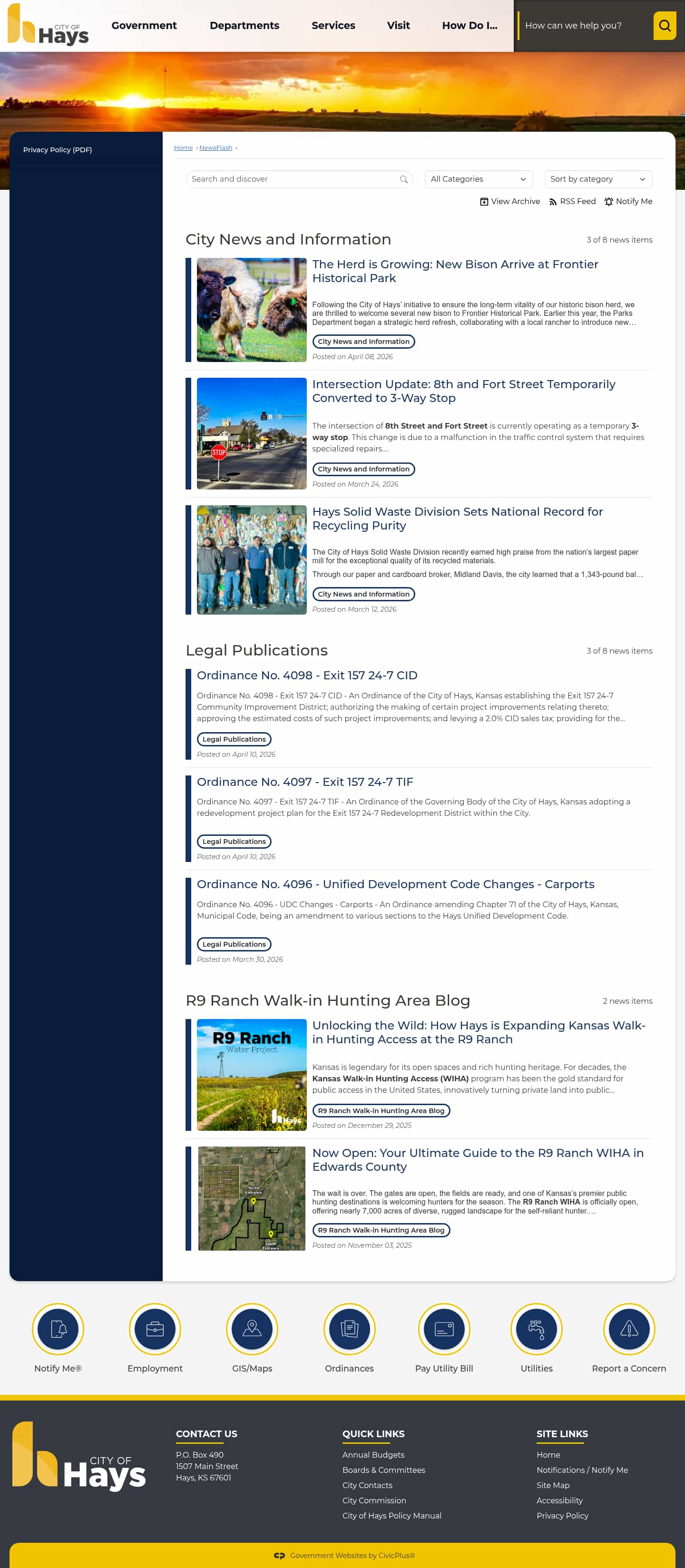This screenshot has height=1568, width=685.
Task: Click the Utilities faucet icon
Action: (x=536, y=1329)
